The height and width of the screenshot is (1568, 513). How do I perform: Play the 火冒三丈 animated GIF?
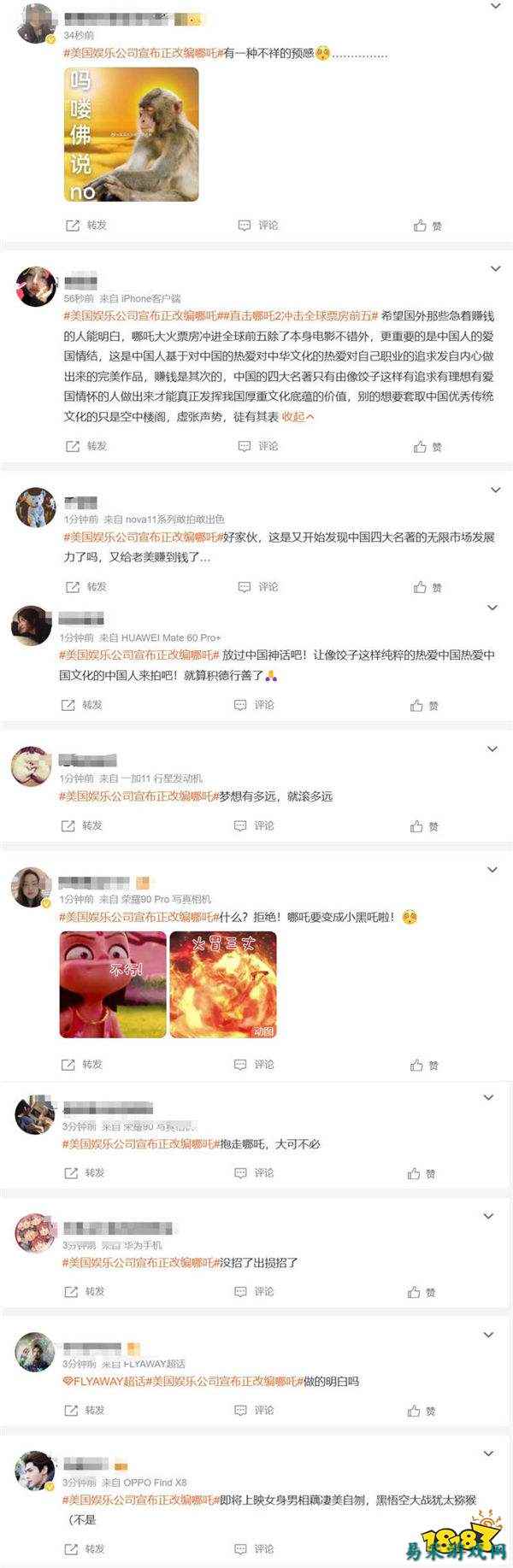click(x=223, y=985)
